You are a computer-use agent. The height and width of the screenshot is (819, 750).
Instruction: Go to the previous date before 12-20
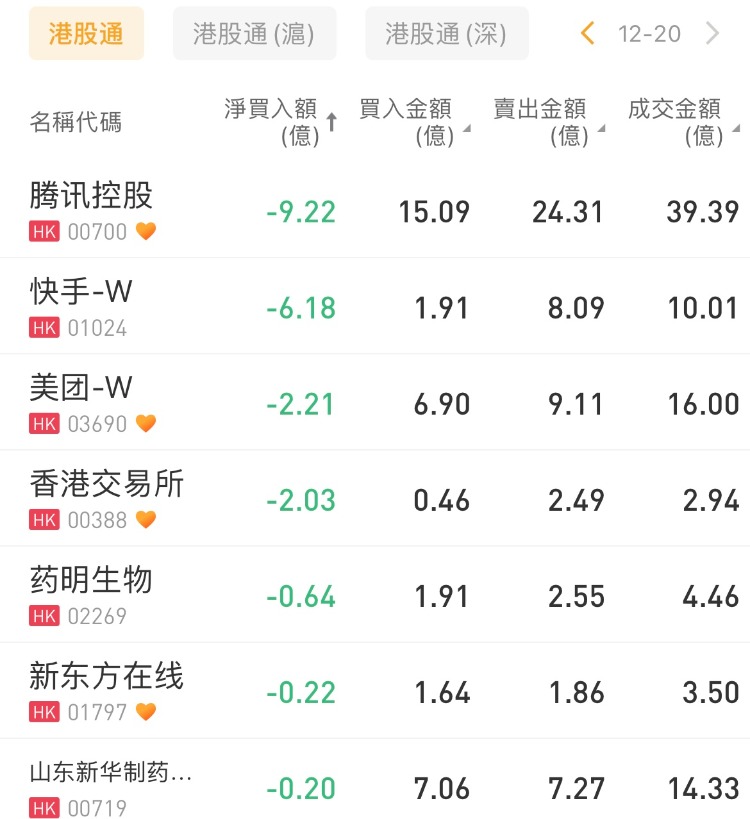(588, 34)
